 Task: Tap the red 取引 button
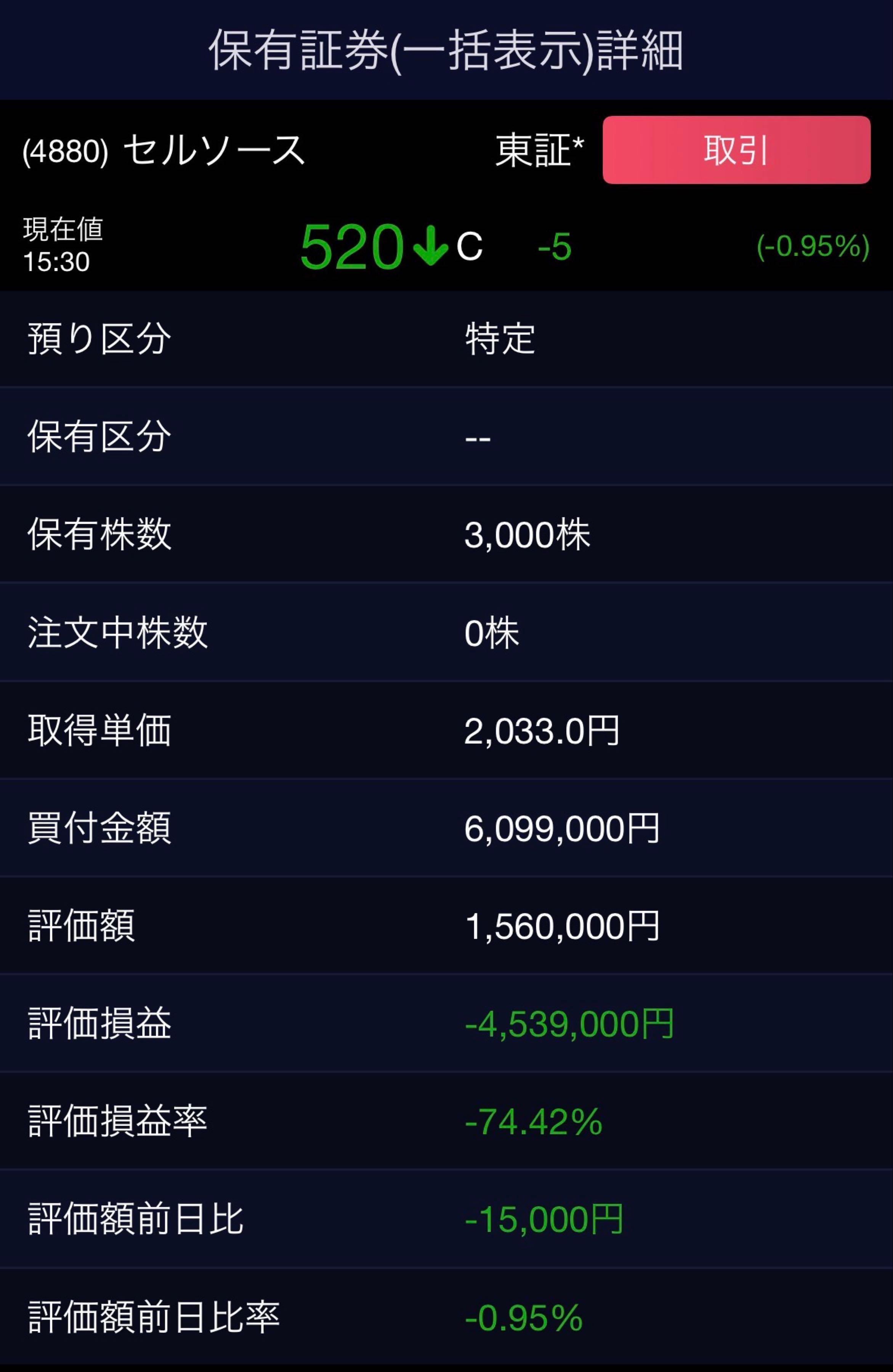tap(736, 150)
